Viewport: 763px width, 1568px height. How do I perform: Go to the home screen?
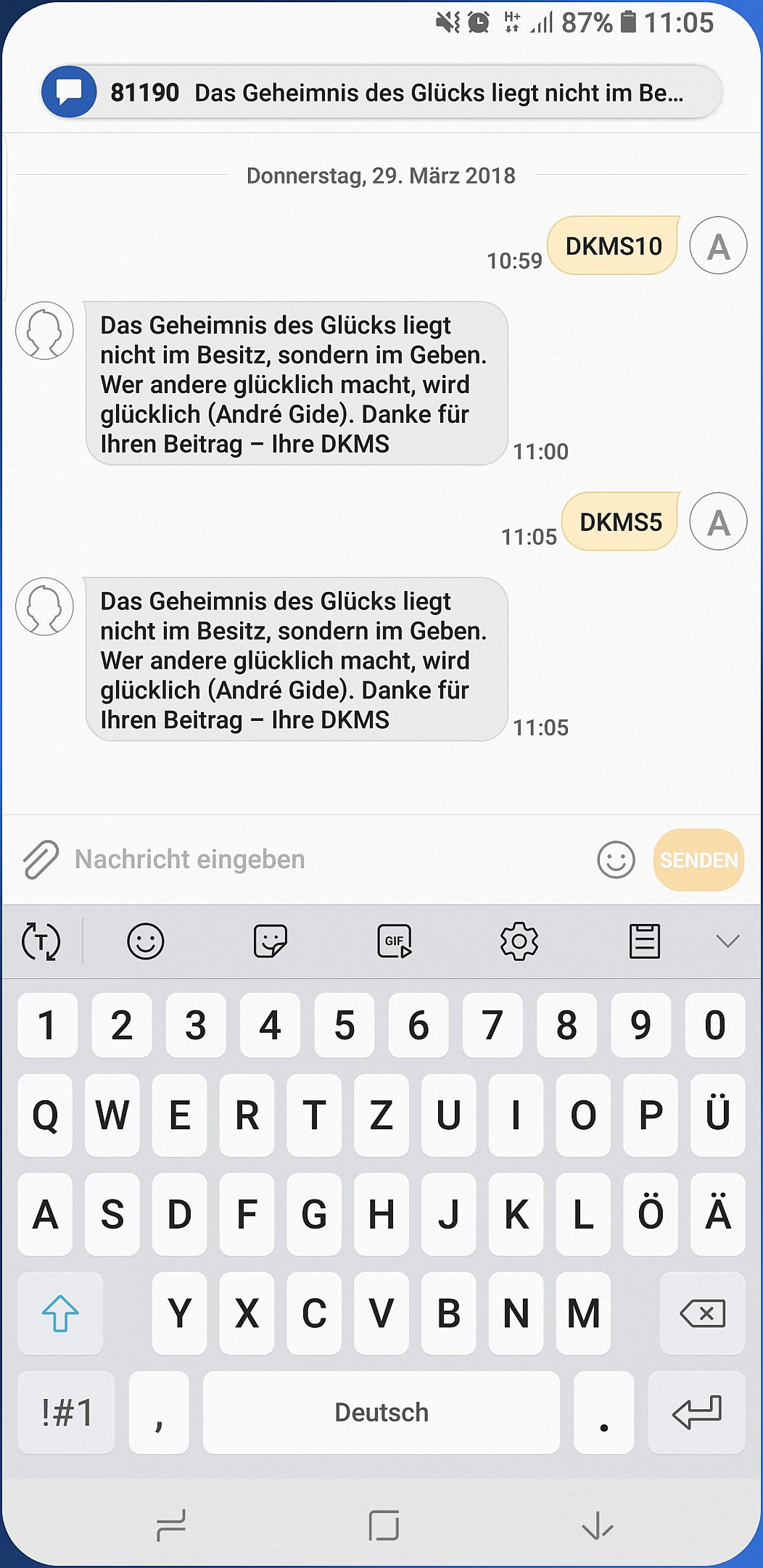click(384, 1524)
